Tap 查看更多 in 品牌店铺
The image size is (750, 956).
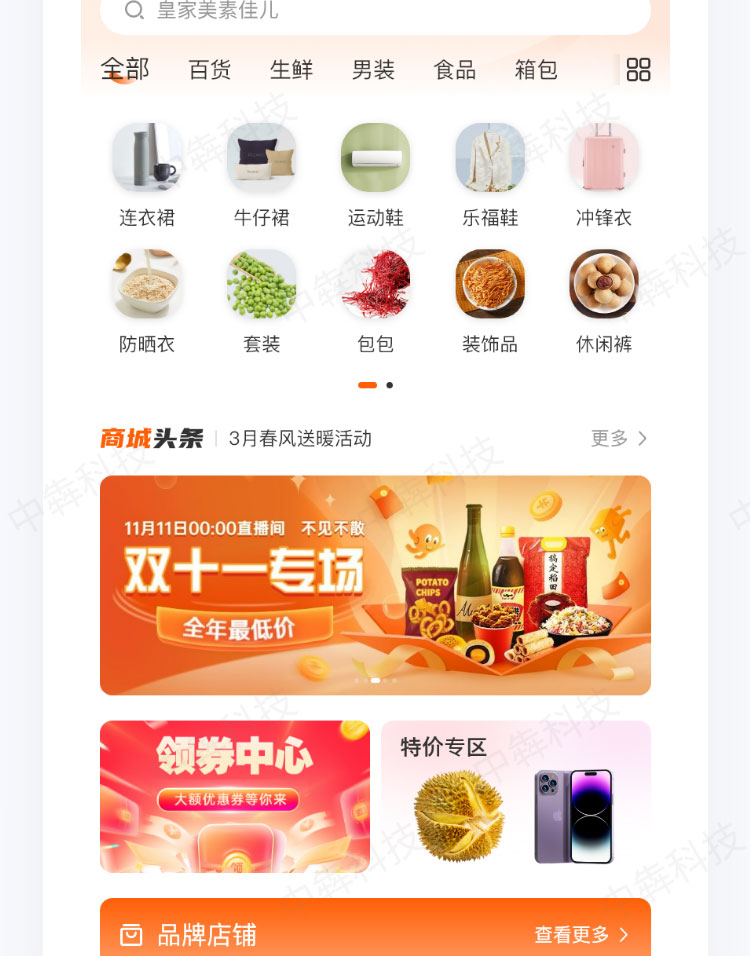tap(581, 935)
